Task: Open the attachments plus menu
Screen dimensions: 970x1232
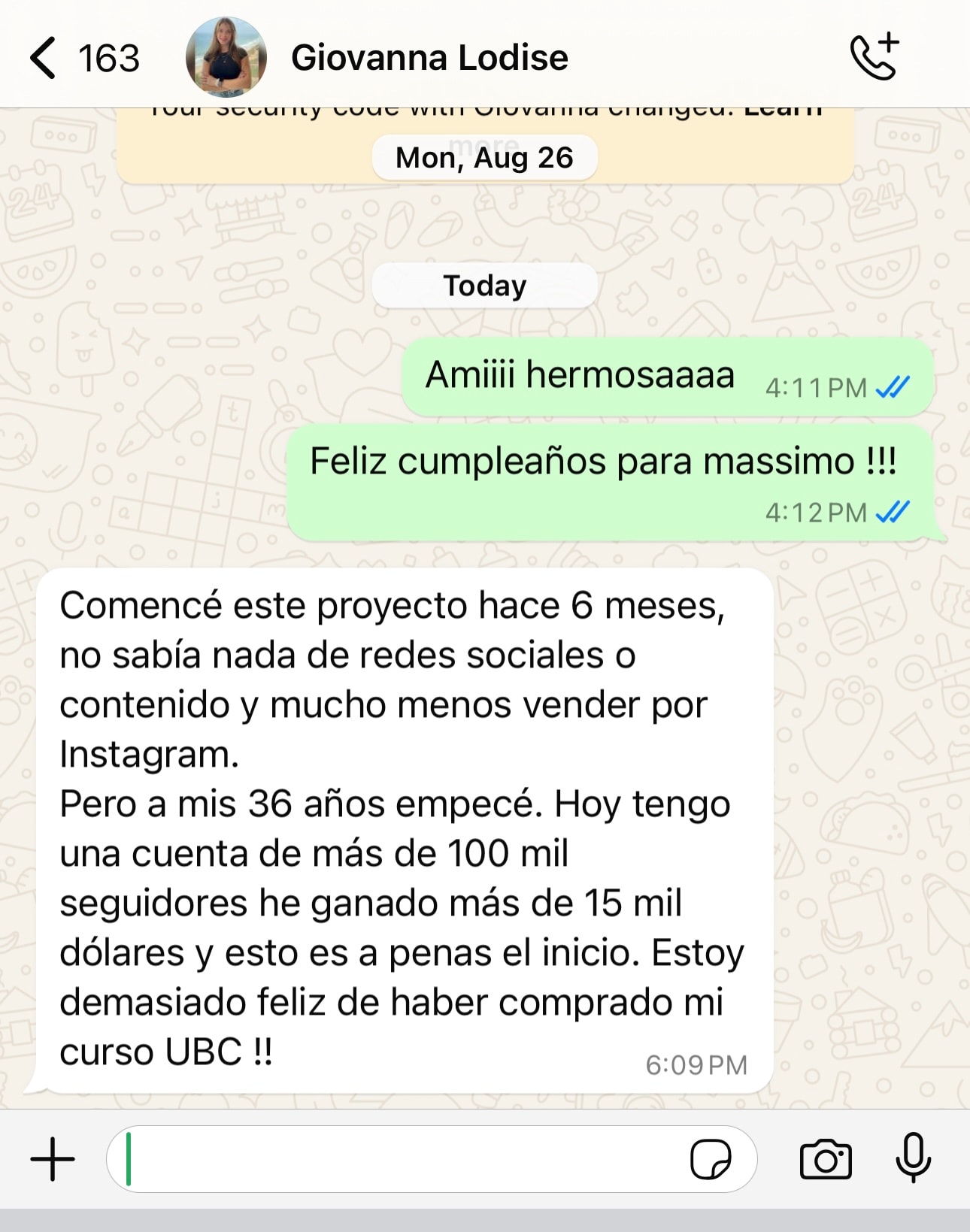Action: click(x=53, y=1158)
